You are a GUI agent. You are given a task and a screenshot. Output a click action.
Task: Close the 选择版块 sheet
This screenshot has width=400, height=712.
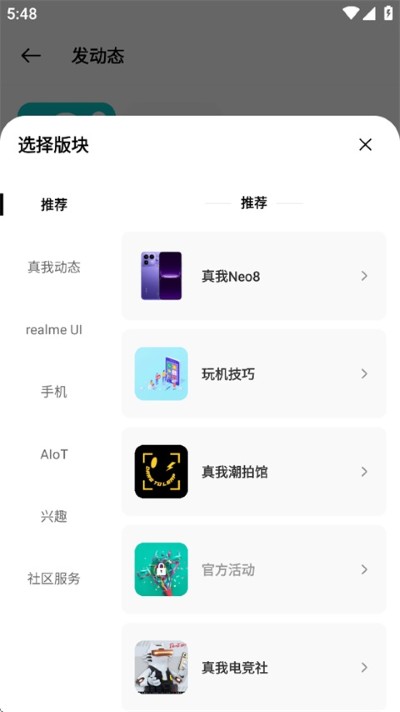coord(365,145)
